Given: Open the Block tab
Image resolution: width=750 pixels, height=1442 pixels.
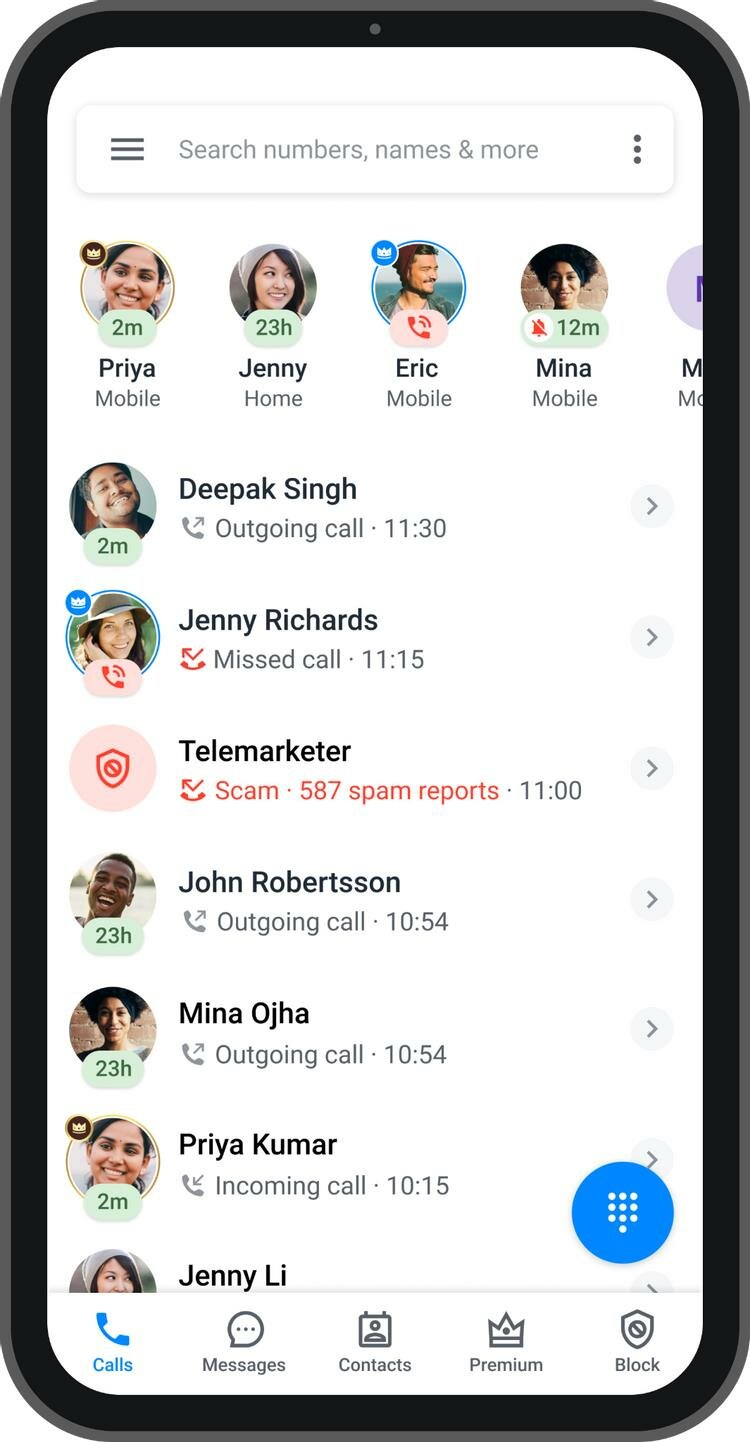Looking at the screenshot, I should [x=637, y=1343].
